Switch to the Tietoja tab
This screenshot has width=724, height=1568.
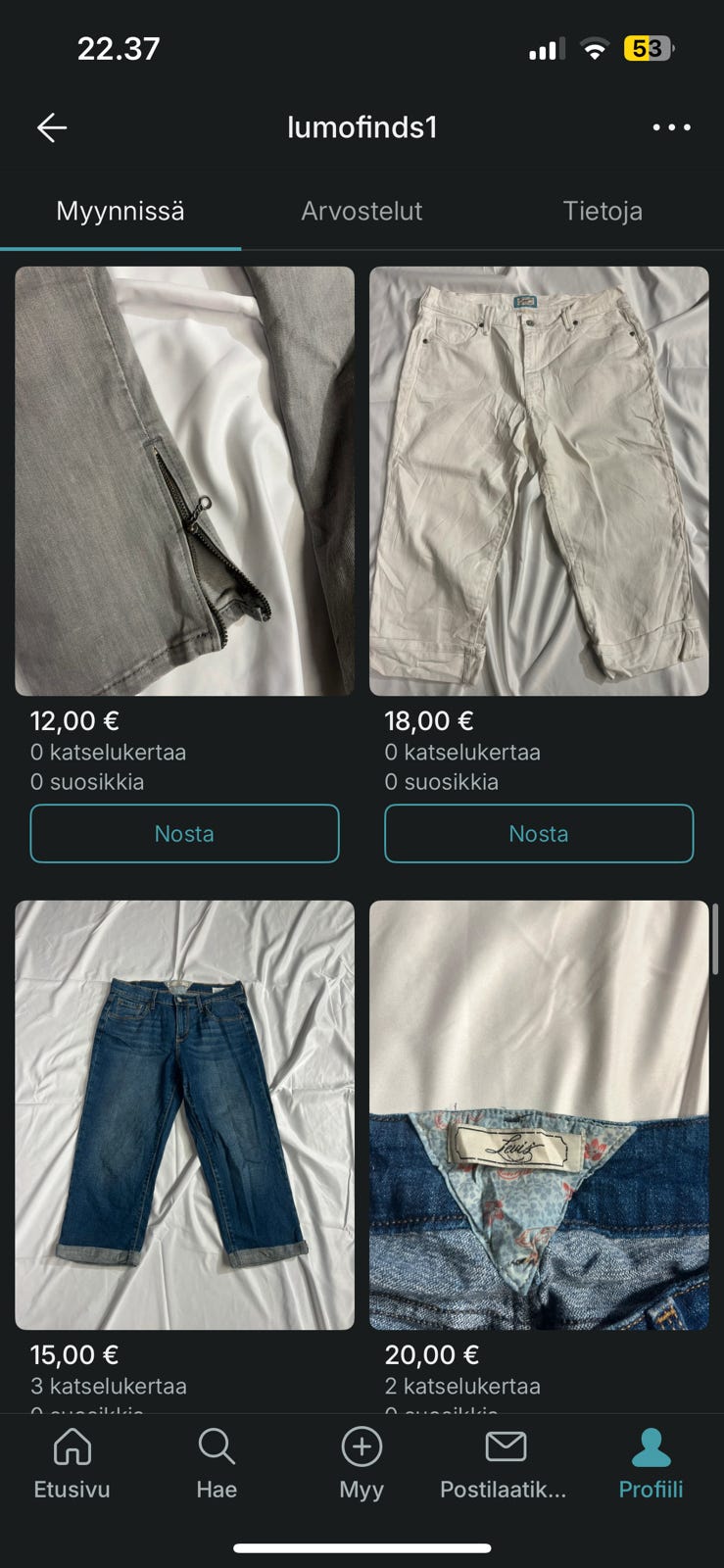602,211
